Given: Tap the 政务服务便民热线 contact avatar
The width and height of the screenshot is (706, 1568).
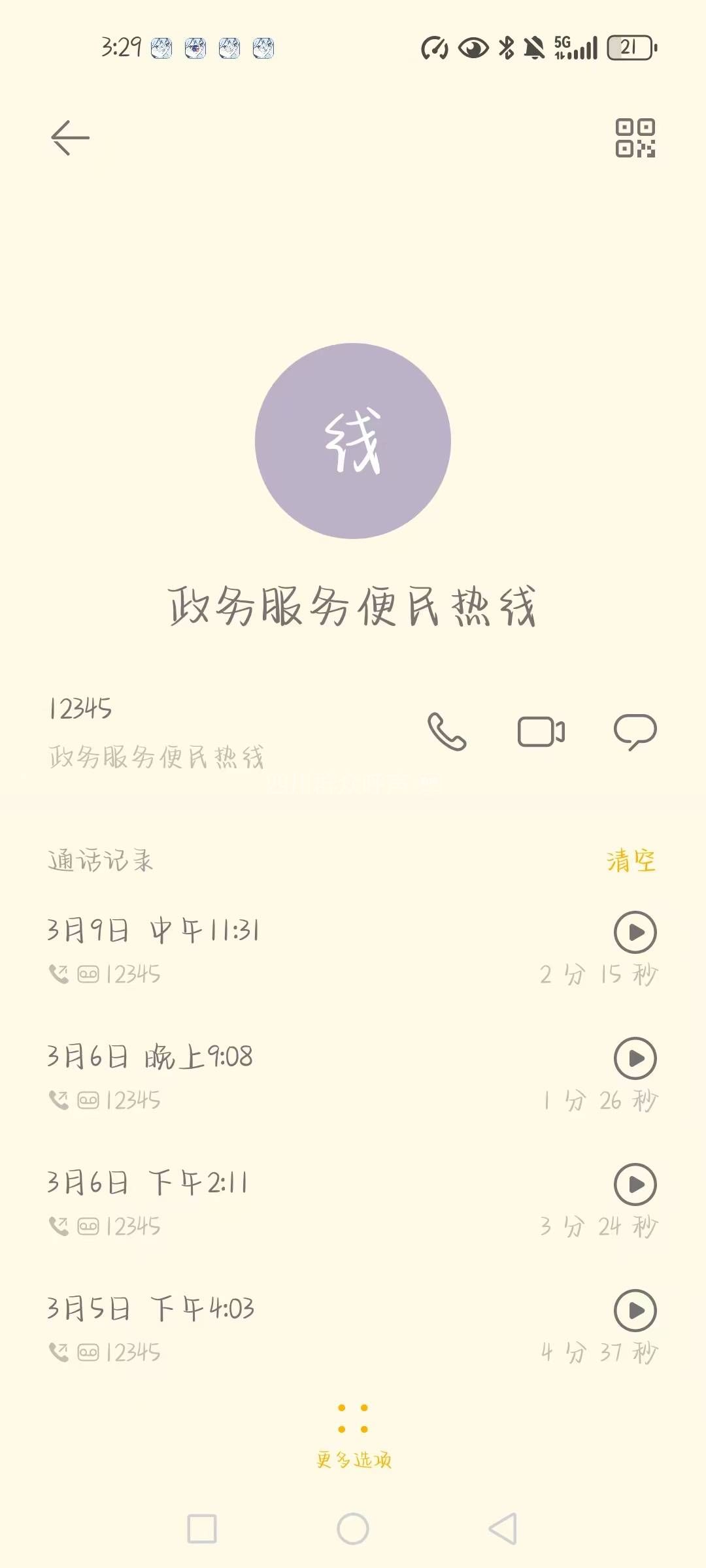Looking at the screenshot, I should [x=353, y=441].
